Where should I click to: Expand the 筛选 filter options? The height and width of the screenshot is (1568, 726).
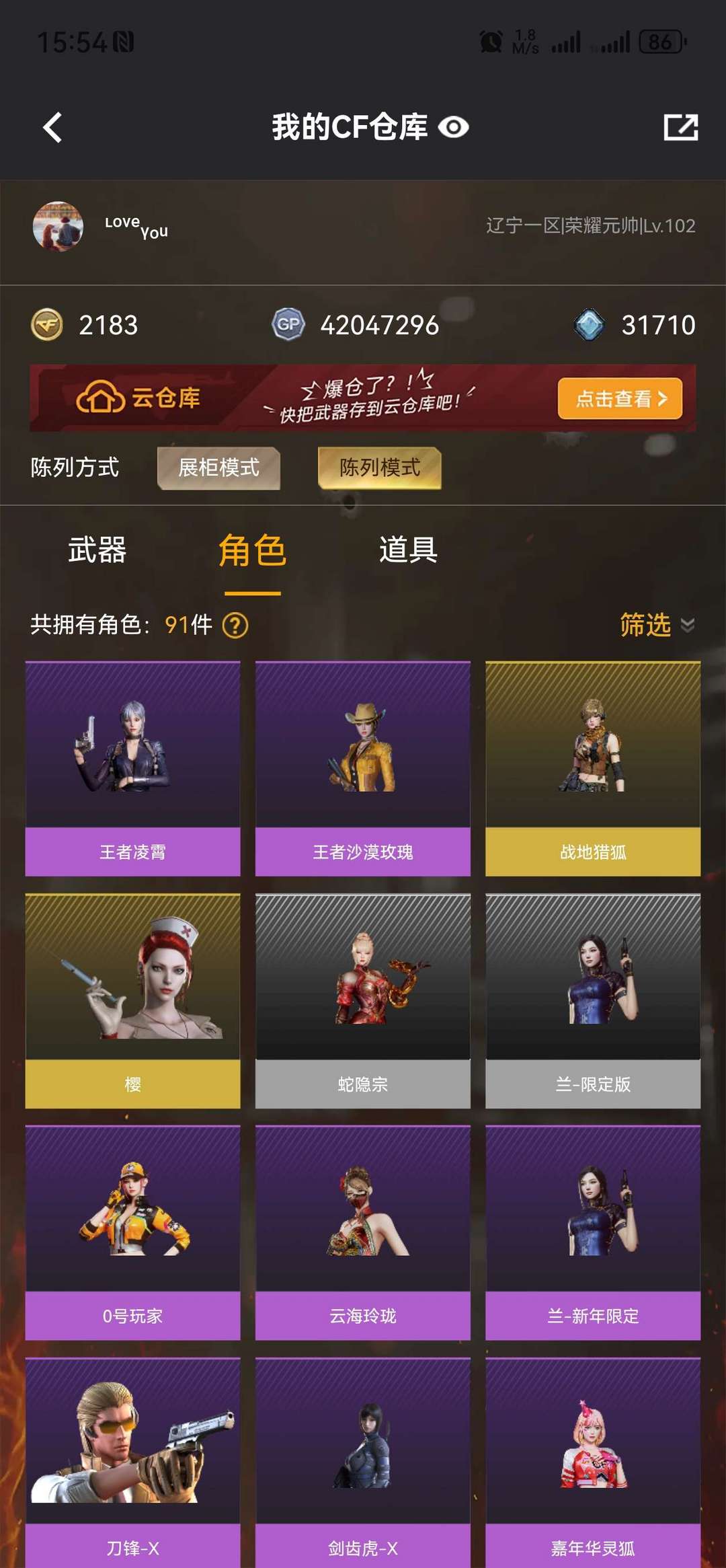(x=643, y=626)
